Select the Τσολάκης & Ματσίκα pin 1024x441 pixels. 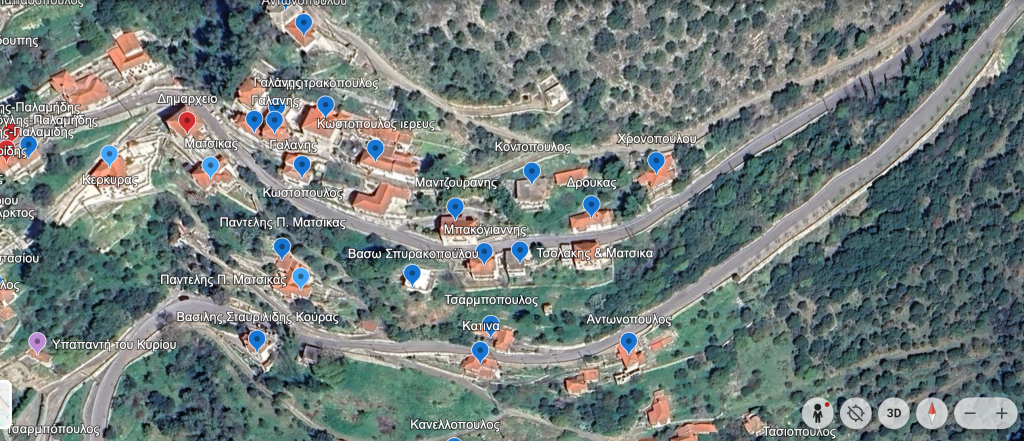pos(520,250)
